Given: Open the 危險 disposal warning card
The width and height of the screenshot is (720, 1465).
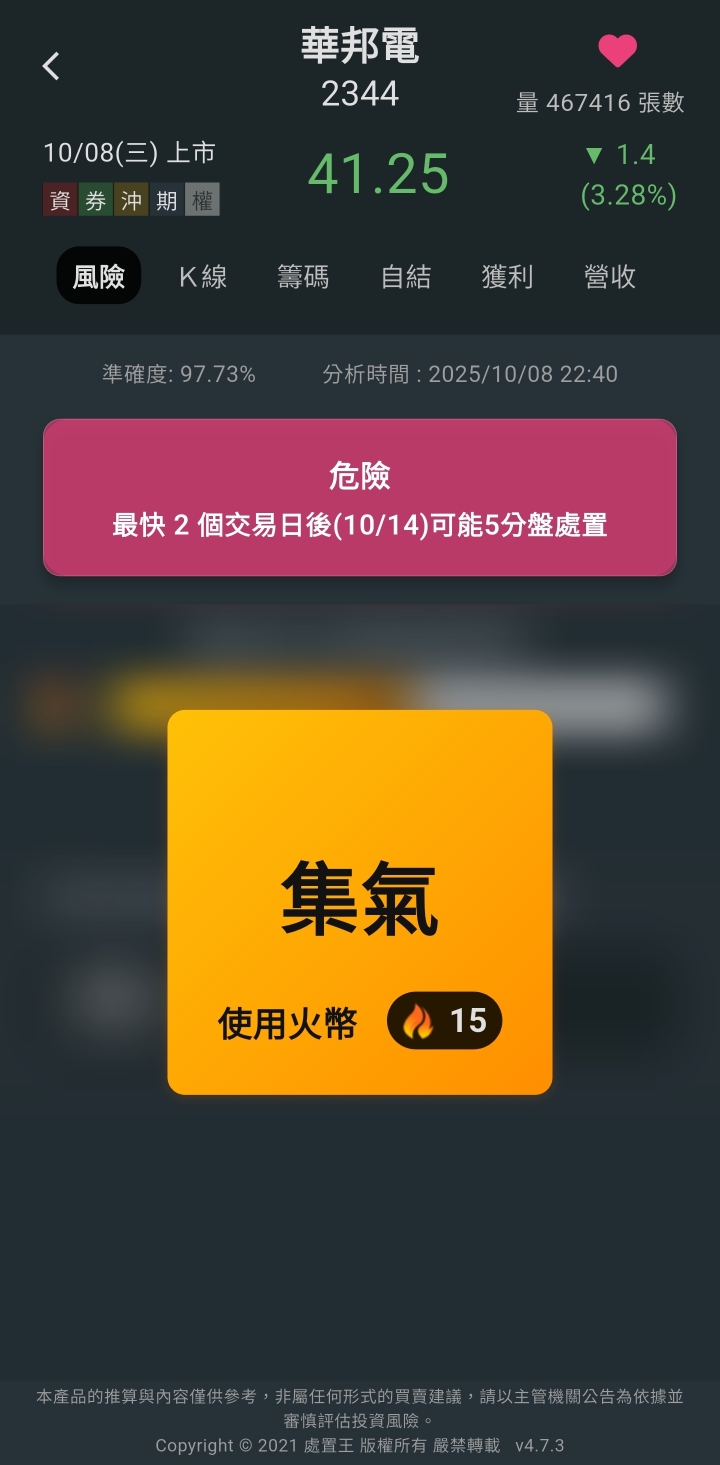Looking at the screenshot, I should pyautogui.click(x=360, y=497).
